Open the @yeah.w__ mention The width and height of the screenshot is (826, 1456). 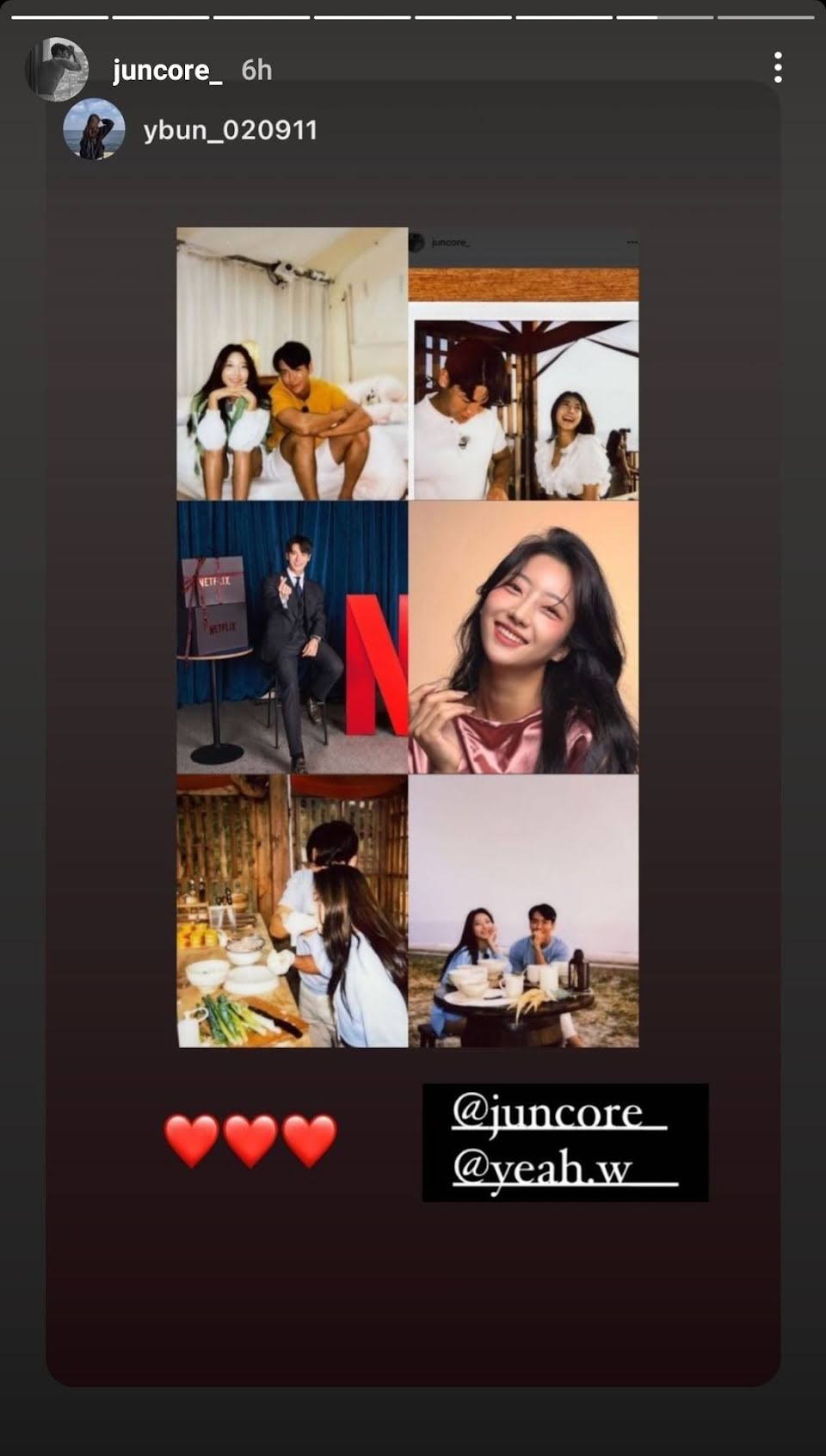click(564, 1169)
